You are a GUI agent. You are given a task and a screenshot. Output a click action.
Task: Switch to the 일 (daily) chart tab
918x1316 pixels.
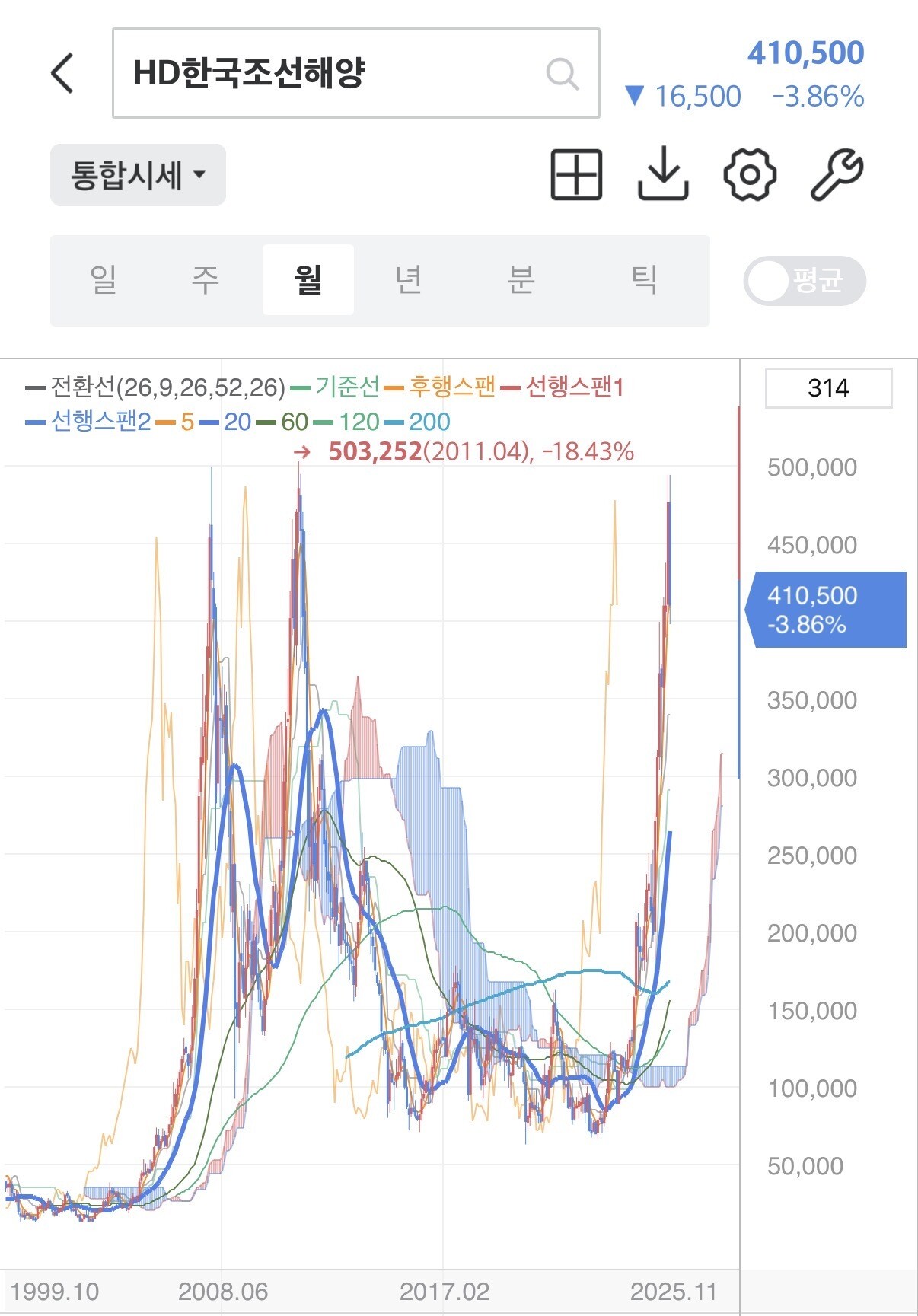point(104,280)
